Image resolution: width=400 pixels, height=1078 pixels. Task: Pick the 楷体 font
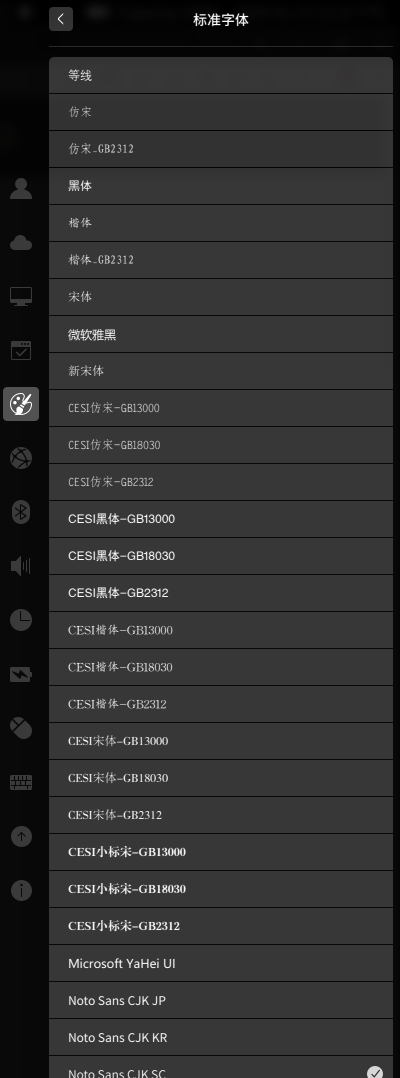[x=221, y=223]
